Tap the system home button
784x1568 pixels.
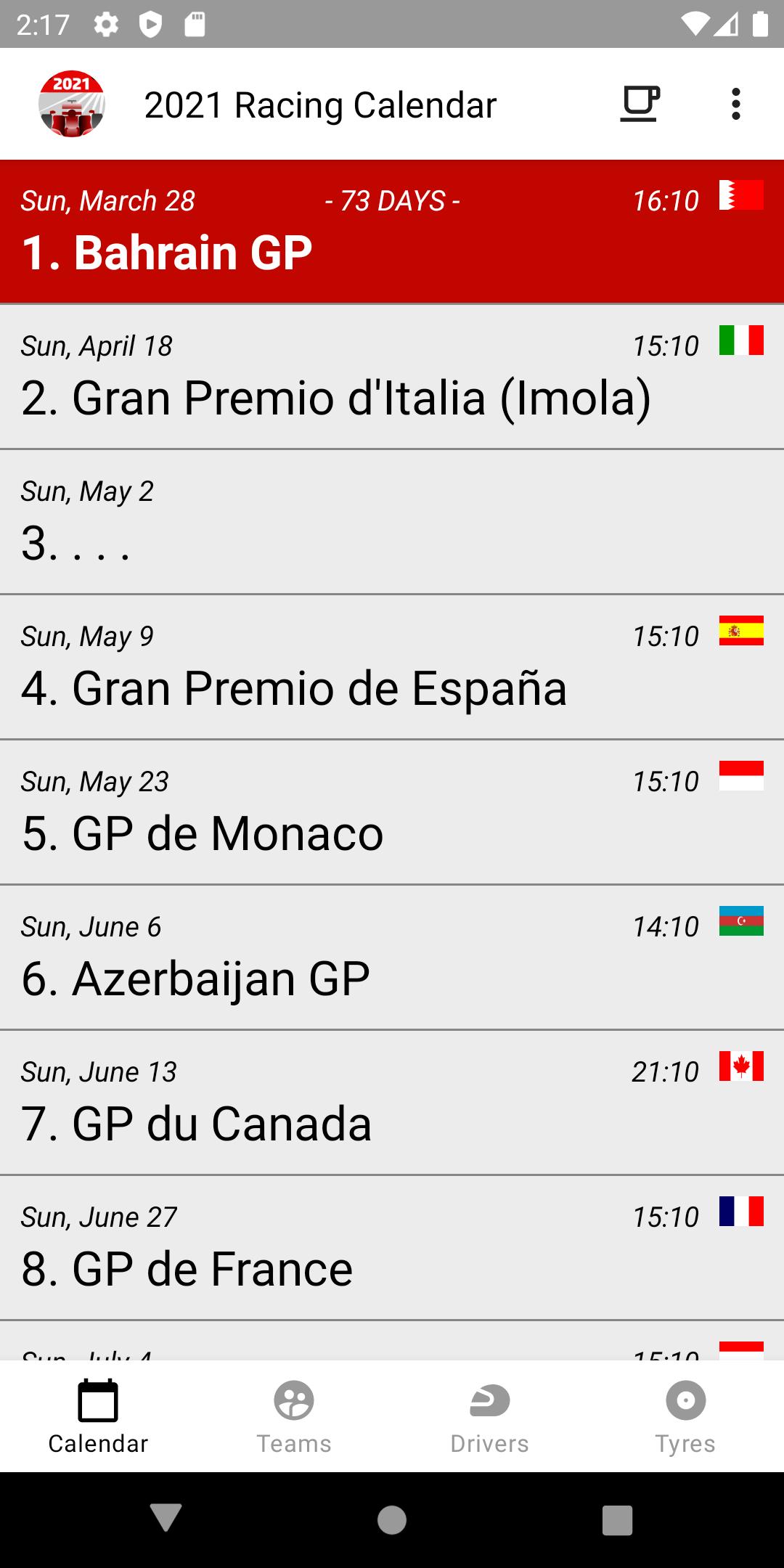392,1519
